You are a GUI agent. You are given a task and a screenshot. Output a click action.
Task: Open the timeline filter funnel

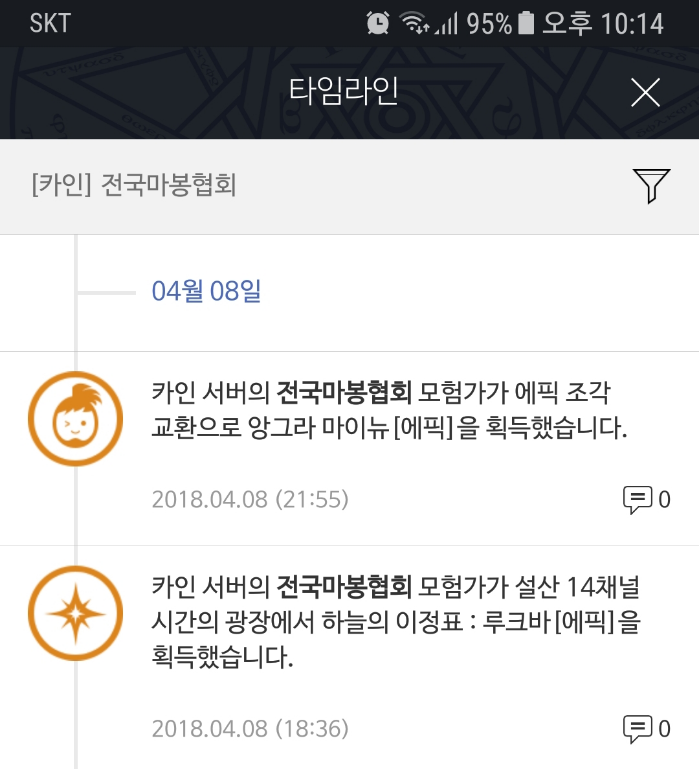click(650, 186)
